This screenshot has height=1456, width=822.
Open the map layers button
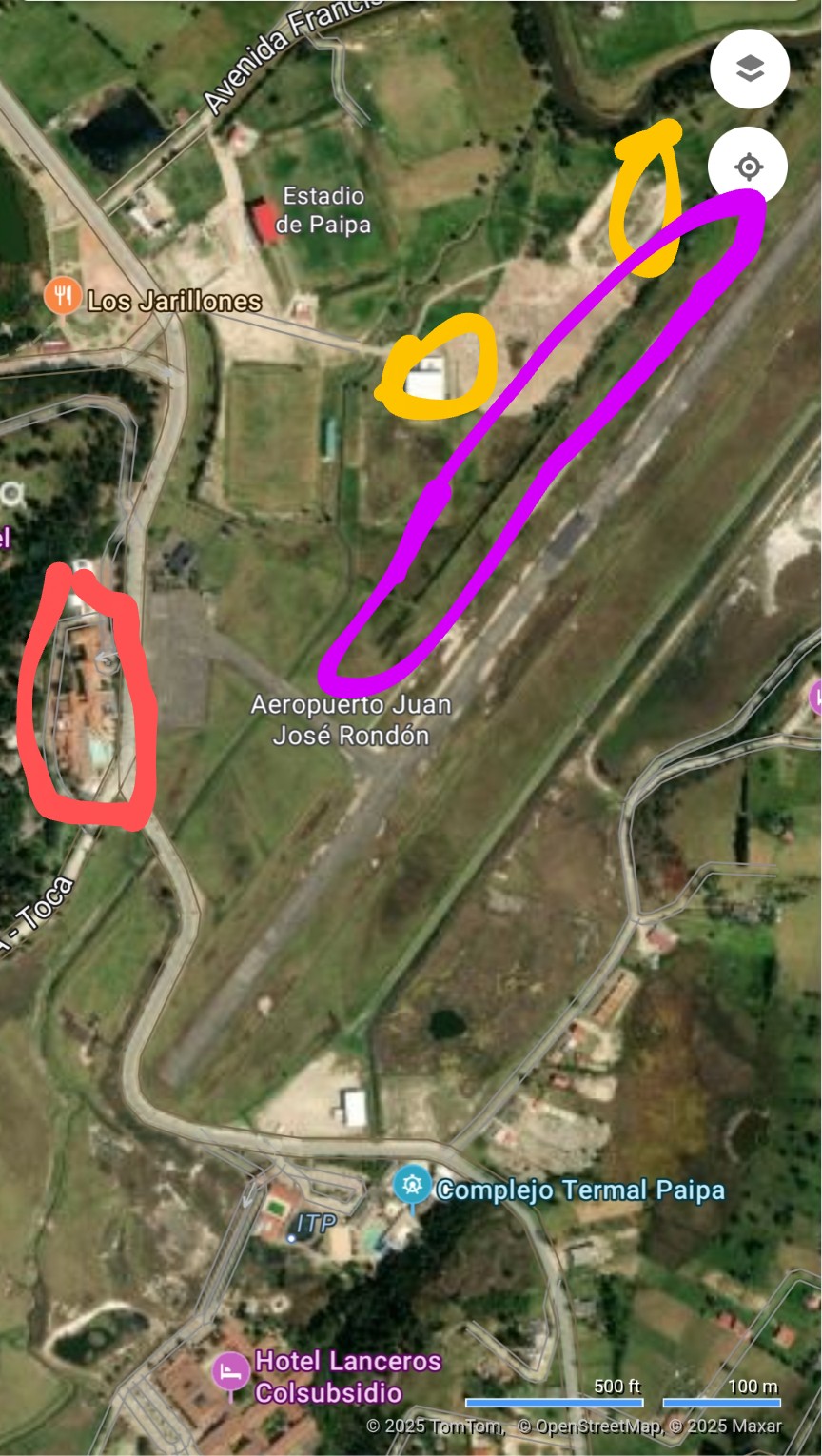(750, 69)
